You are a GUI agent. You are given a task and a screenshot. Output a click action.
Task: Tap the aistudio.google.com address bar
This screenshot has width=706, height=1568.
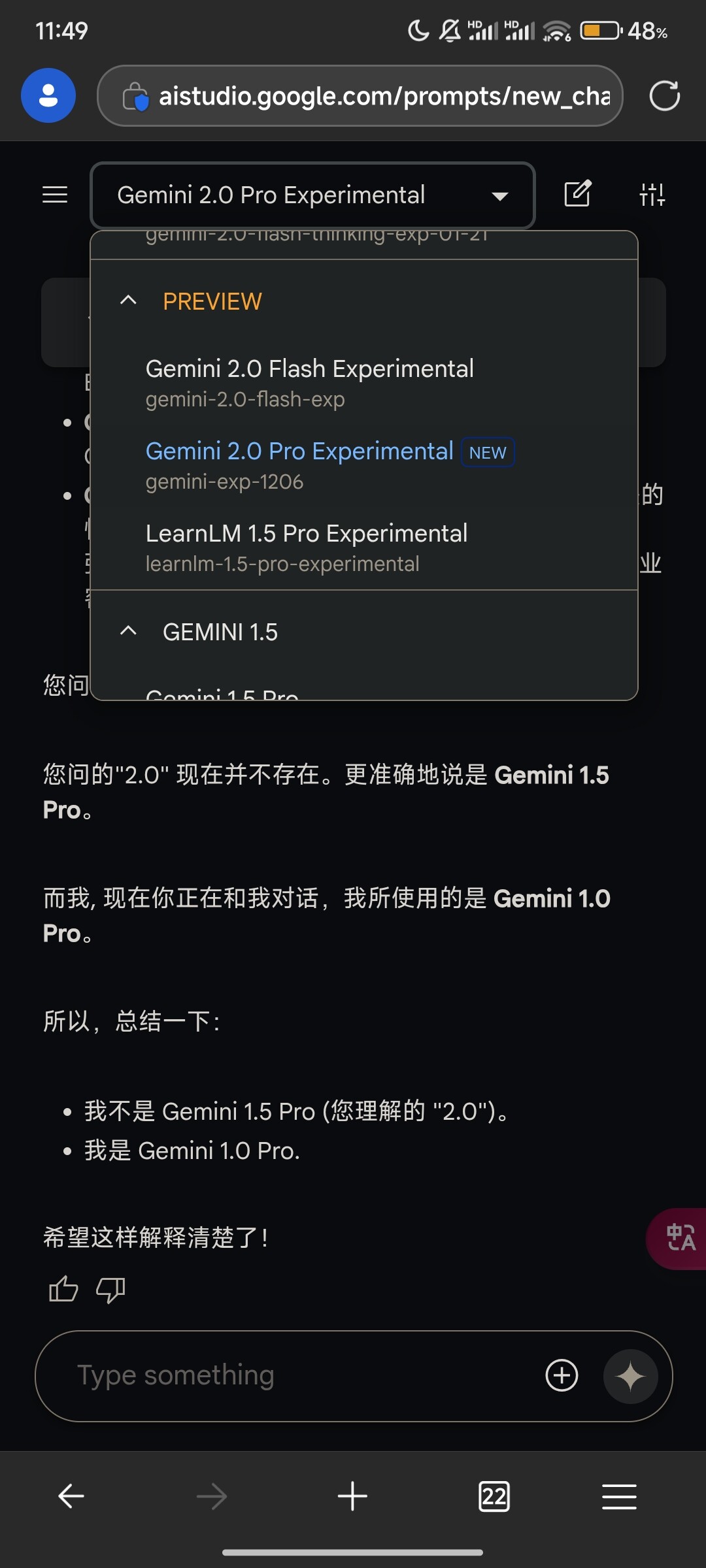[360, 95]
